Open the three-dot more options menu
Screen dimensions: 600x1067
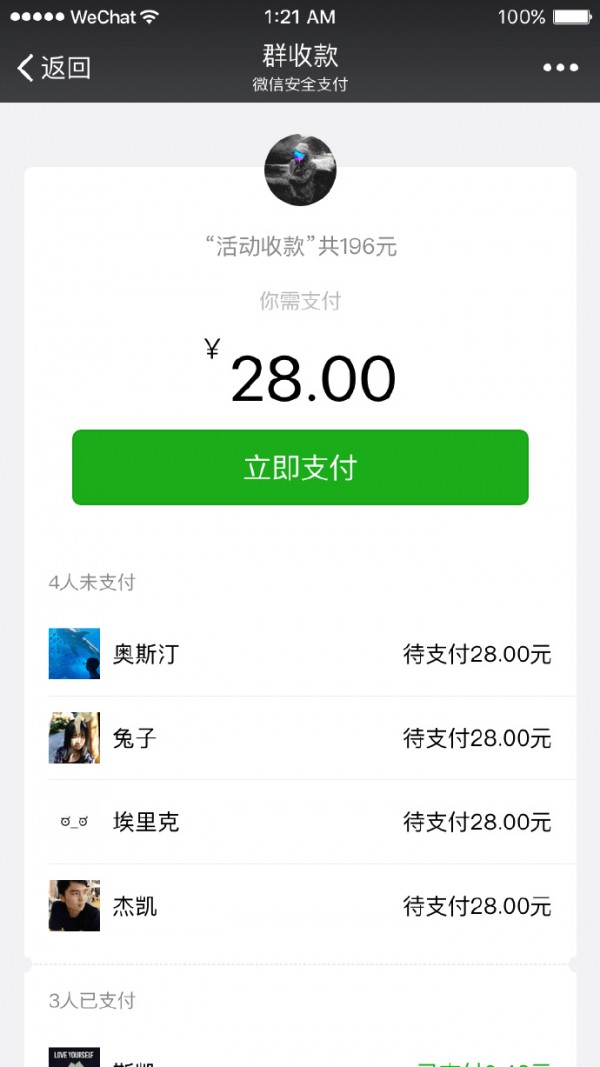click(560, 68)
